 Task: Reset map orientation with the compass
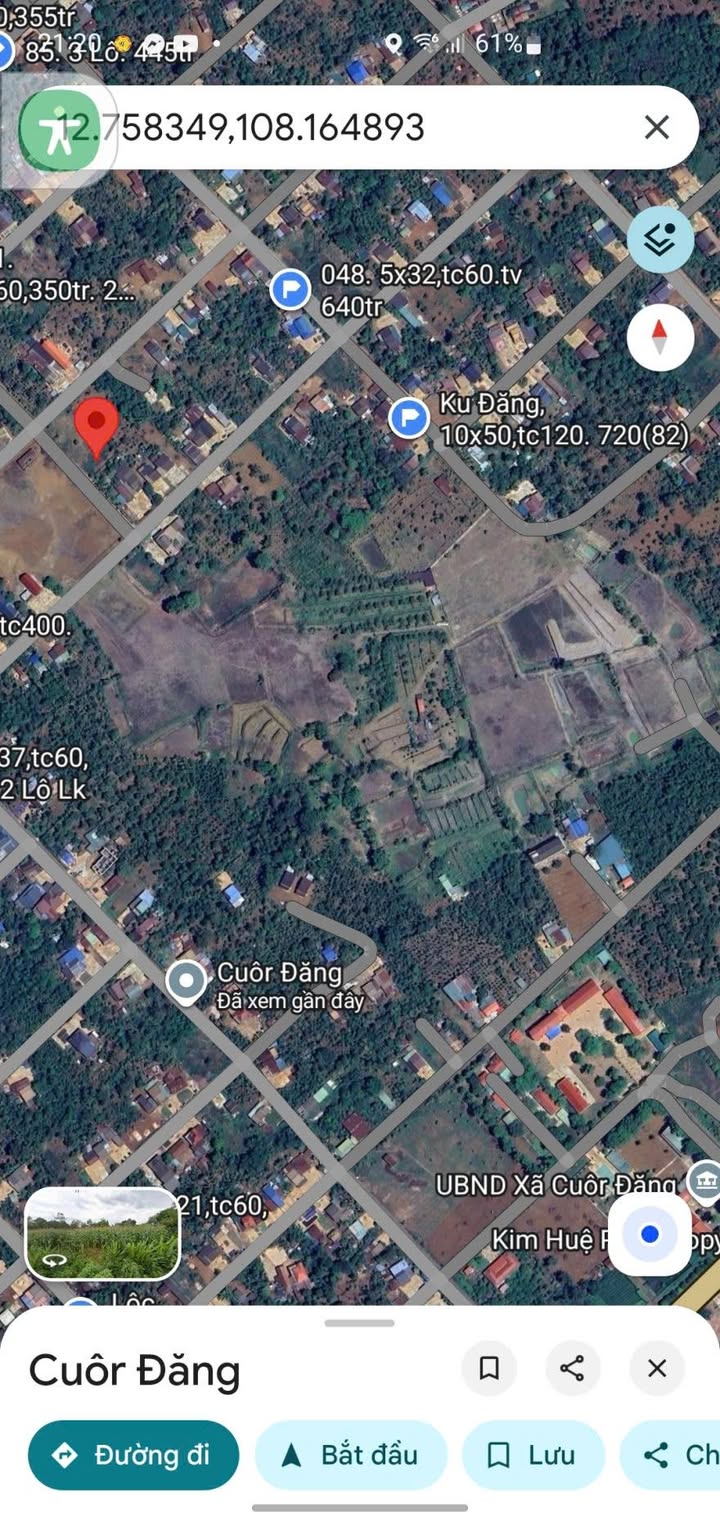click(x=660, y=337)
